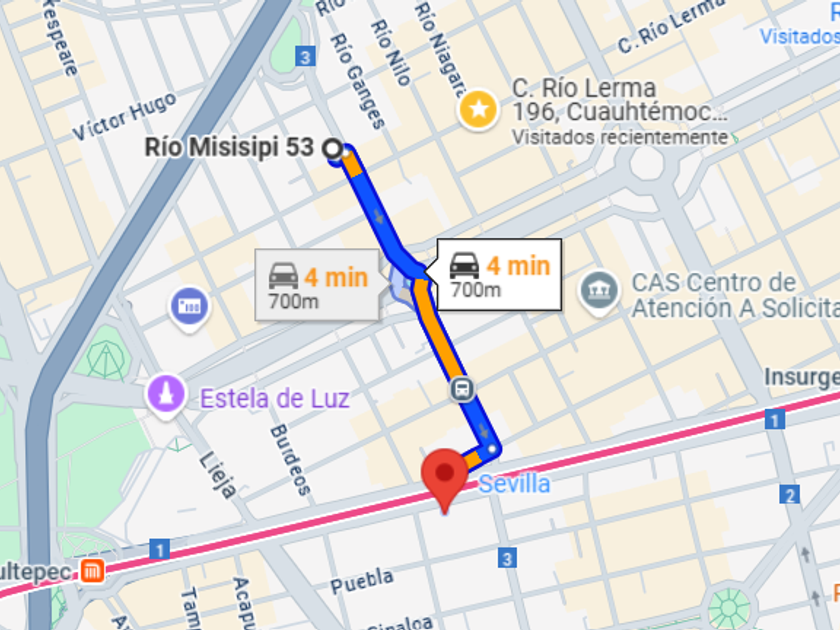Open the Sevilla metro station label
This screenshot has width=840, height=630.
pos(514,485)
